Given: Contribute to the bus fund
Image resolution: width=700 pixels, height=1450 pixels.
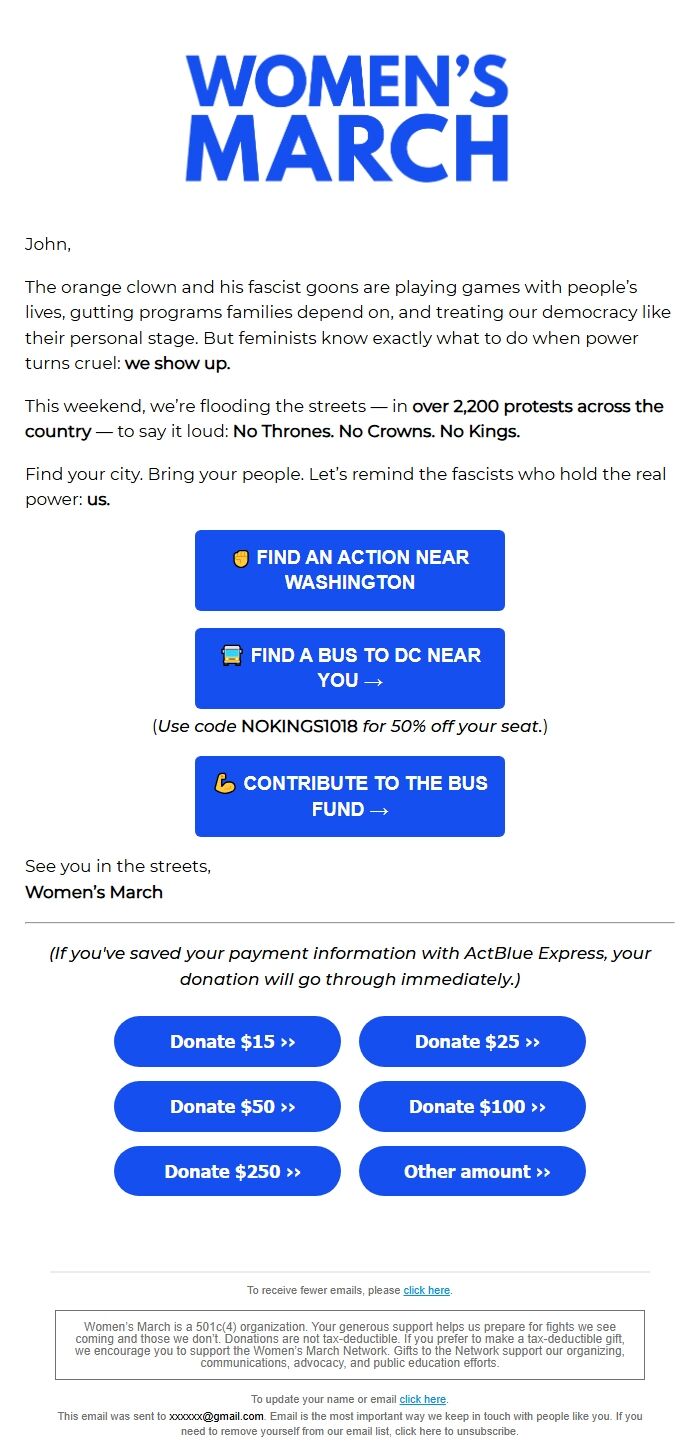Looking at the screenshot, I should pyautogui.click(x=349, y=796).
